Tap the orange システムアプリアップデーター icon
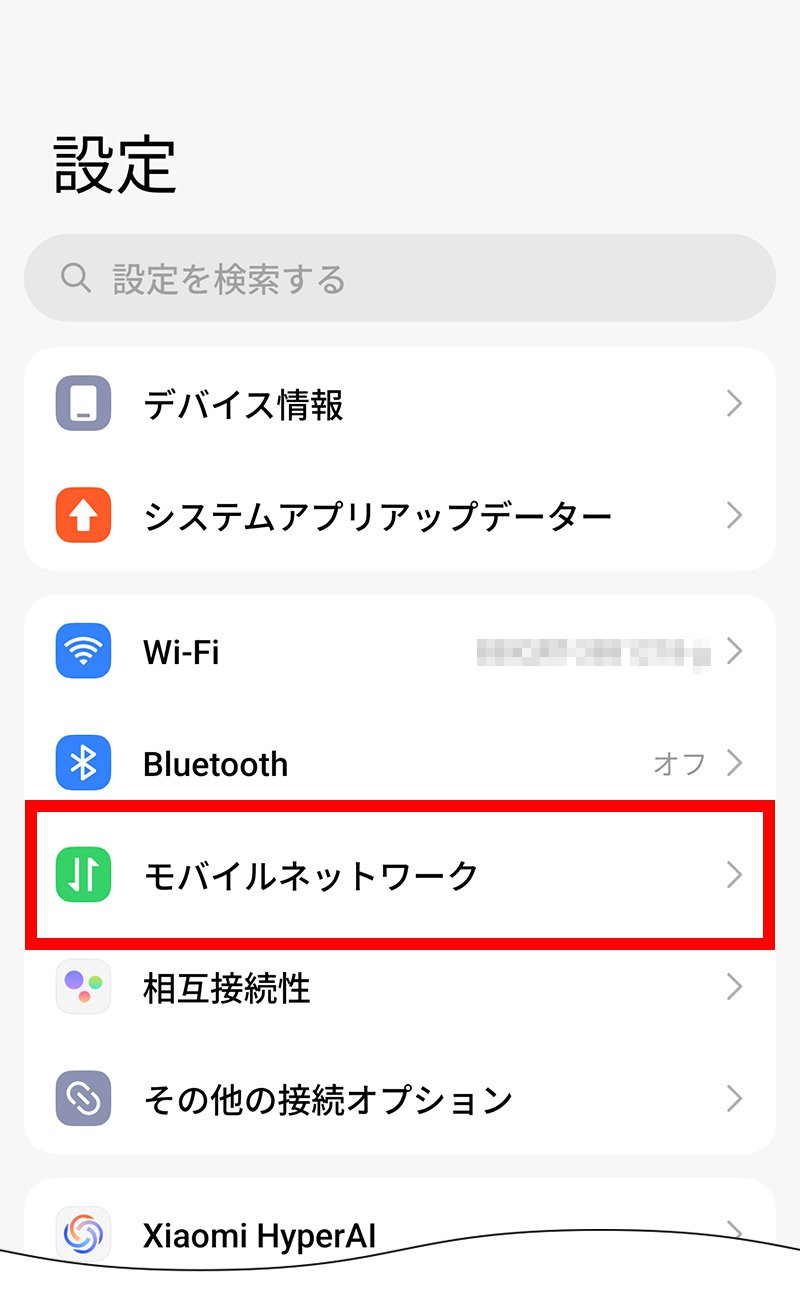Viewport: 800px width, 1300px height. (x=82, y=516)
